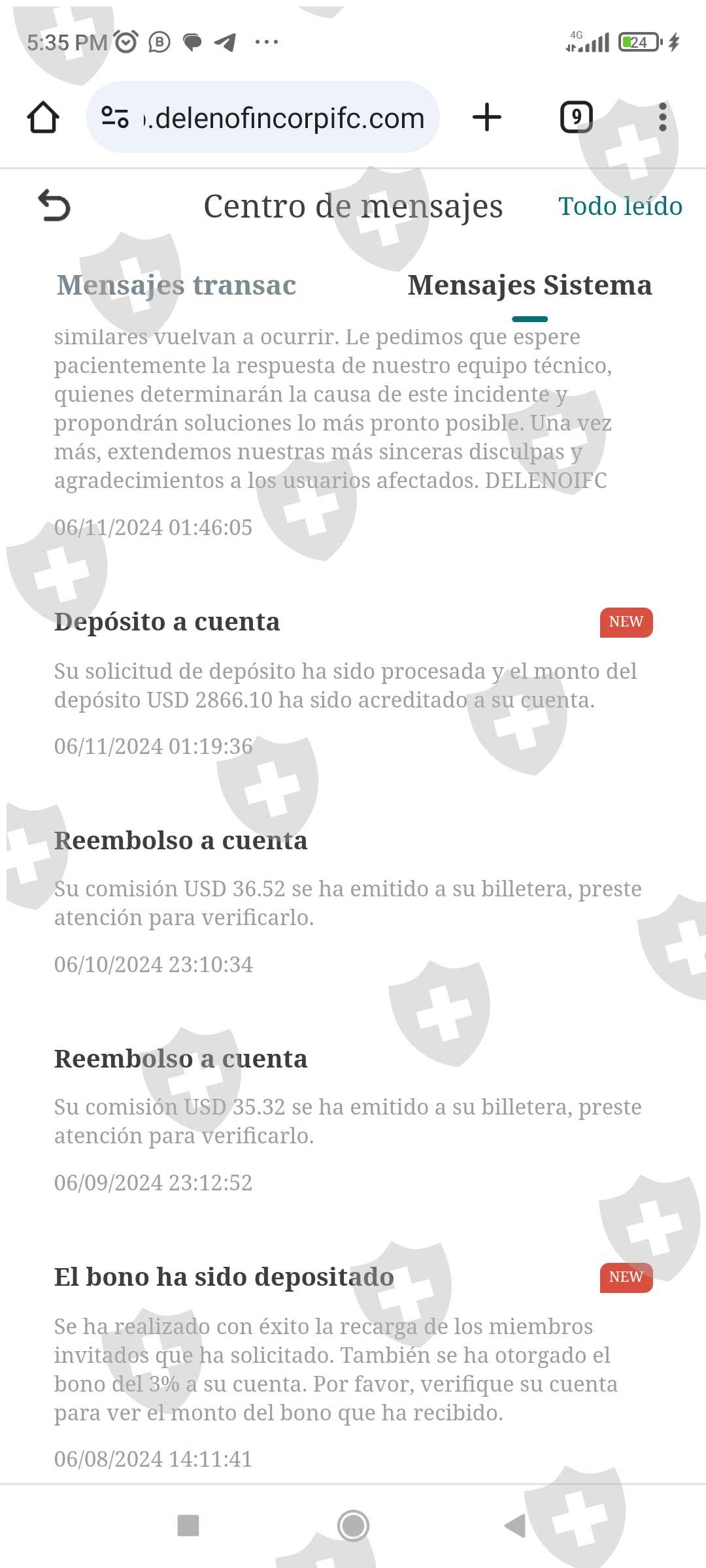Open recent apps with the square button
The width and height of the screenshot is (706, 1568).
tap(188, 1526)
